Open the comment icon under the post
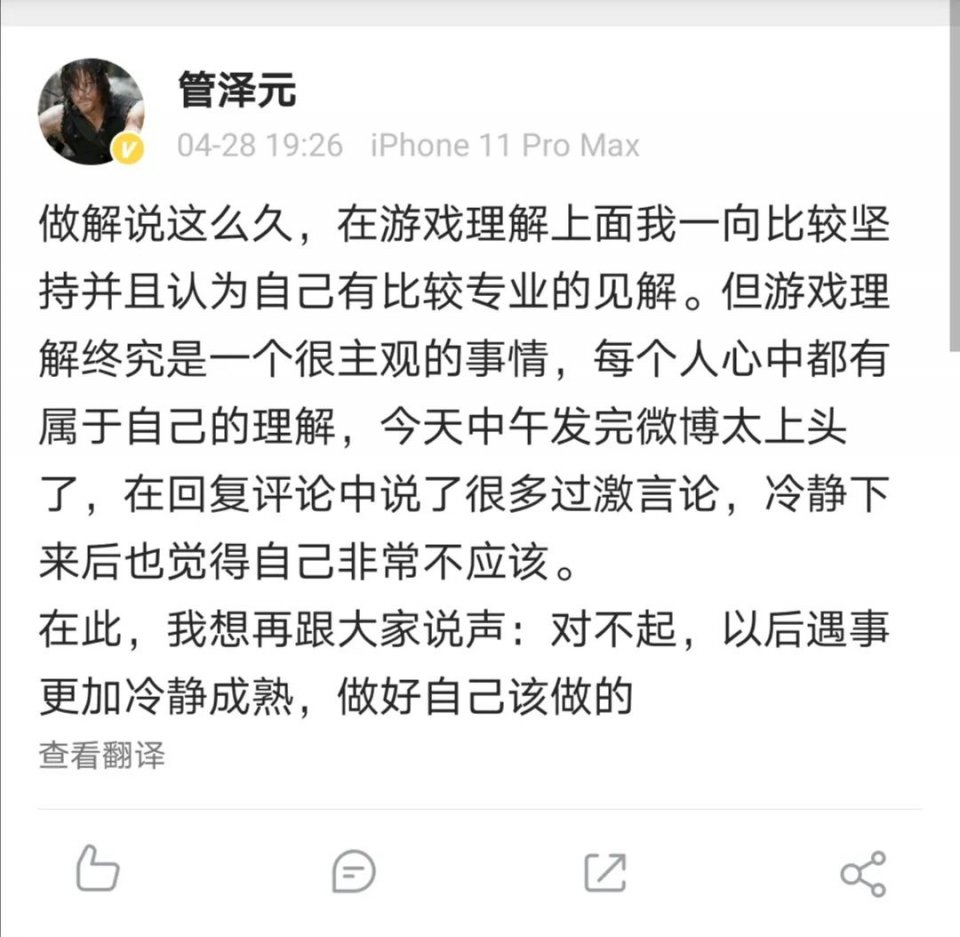Screen dimensions: 960x937 353,872
